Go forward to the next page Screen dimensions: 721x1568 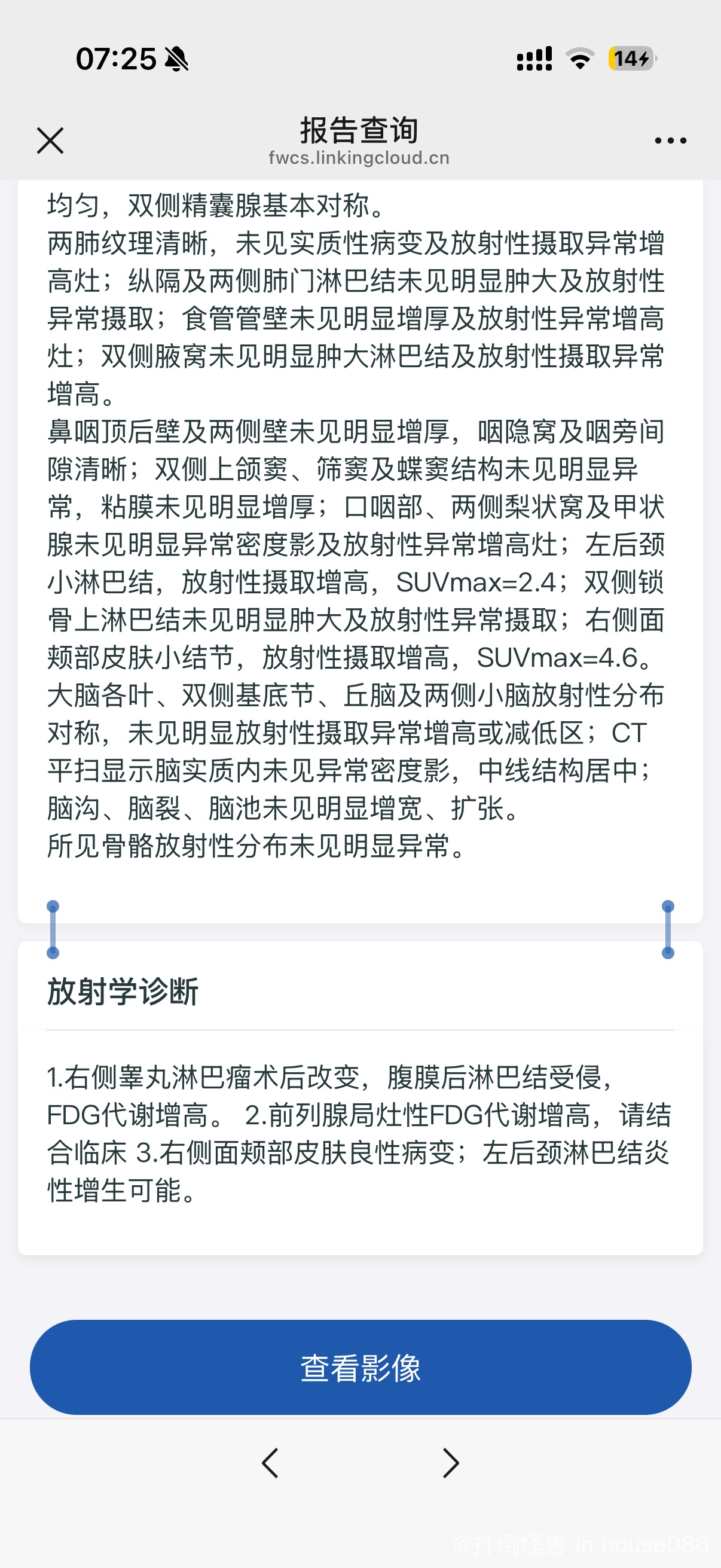pyautogui.click(x=450, y=1463)
